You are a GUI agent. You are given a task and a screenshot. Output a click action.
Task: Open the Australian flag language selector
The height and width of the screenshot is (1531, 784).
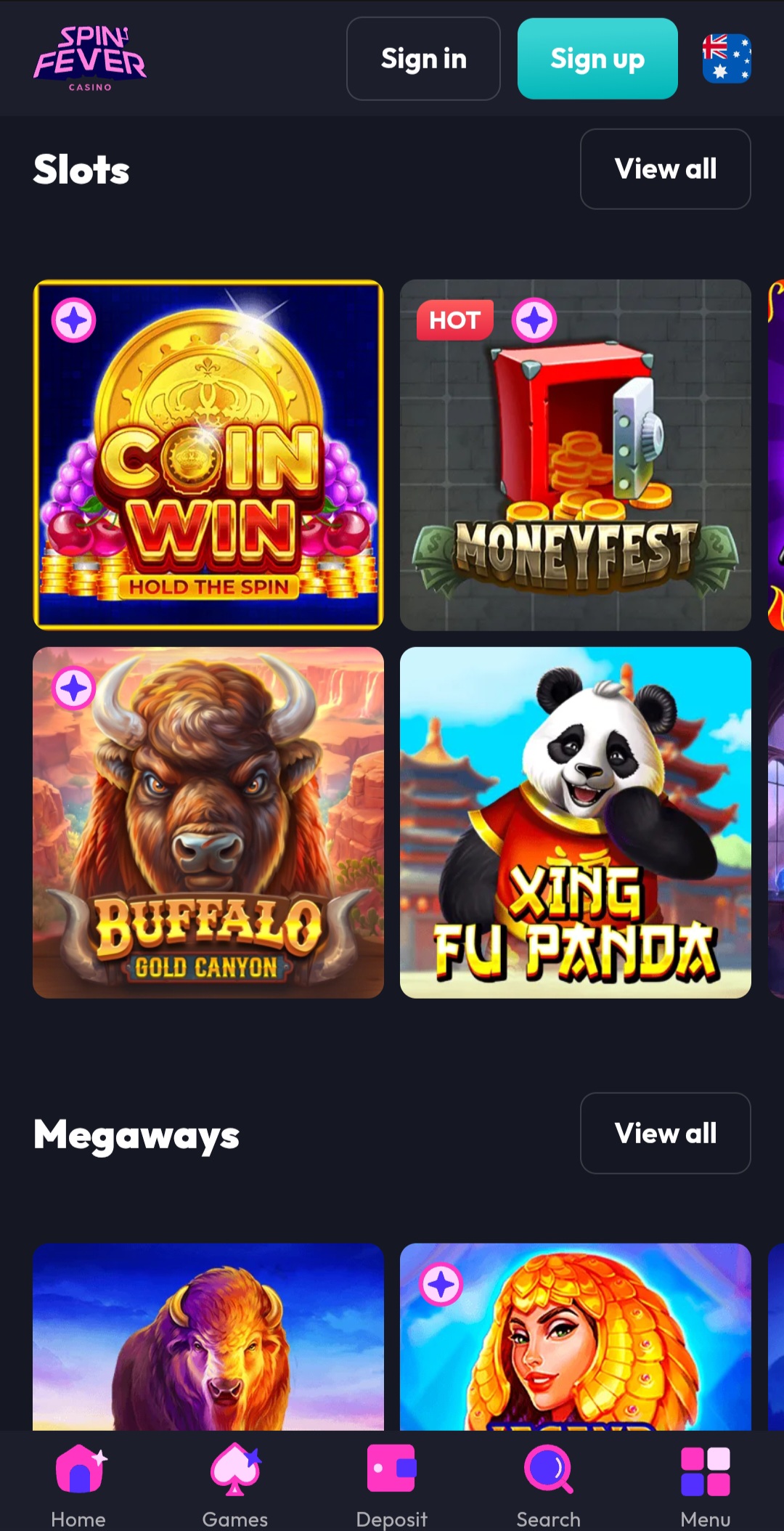726,59
